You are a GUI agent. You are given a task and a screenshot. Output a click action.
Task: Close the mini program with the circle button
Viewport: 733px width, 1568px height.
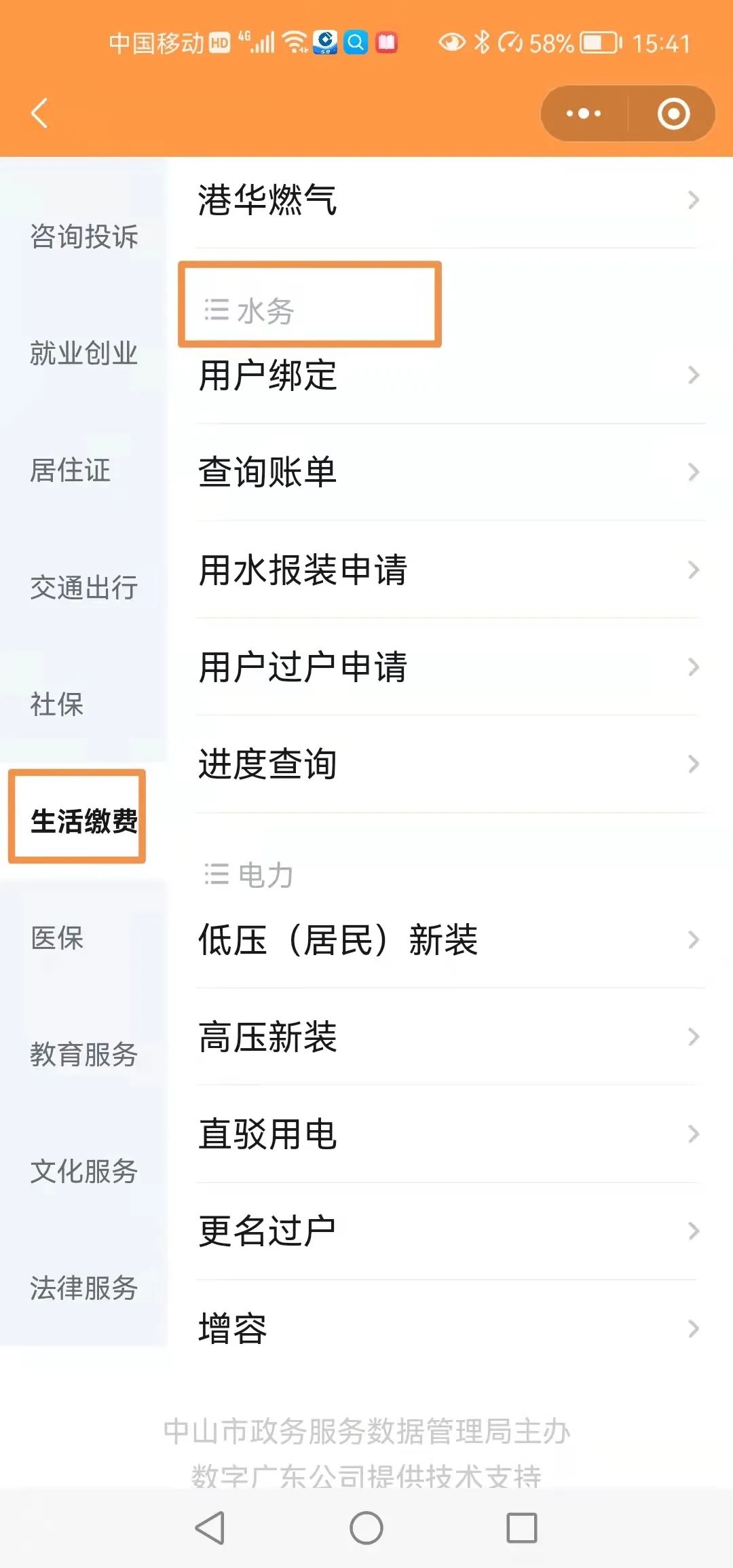tap(673, 113)
